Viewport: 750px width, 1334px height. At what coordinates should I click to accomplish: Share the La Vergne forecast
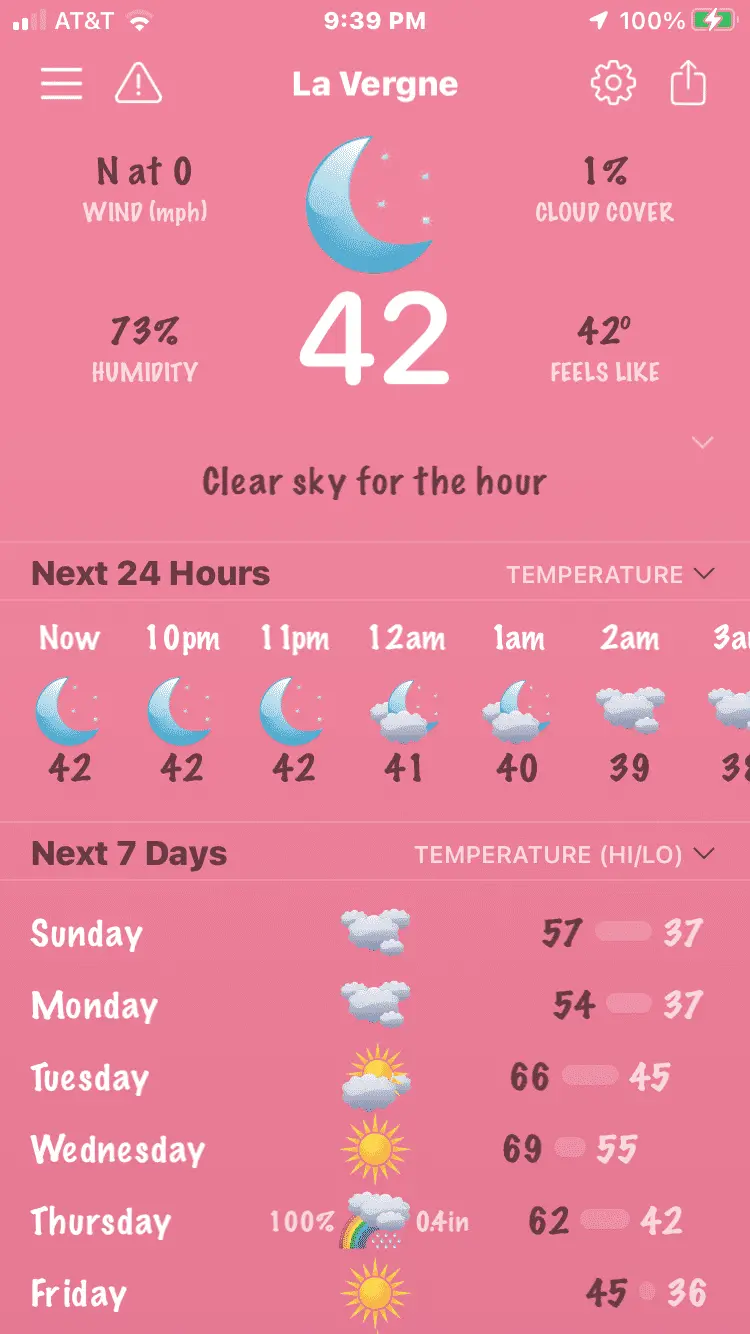point(688,83)
